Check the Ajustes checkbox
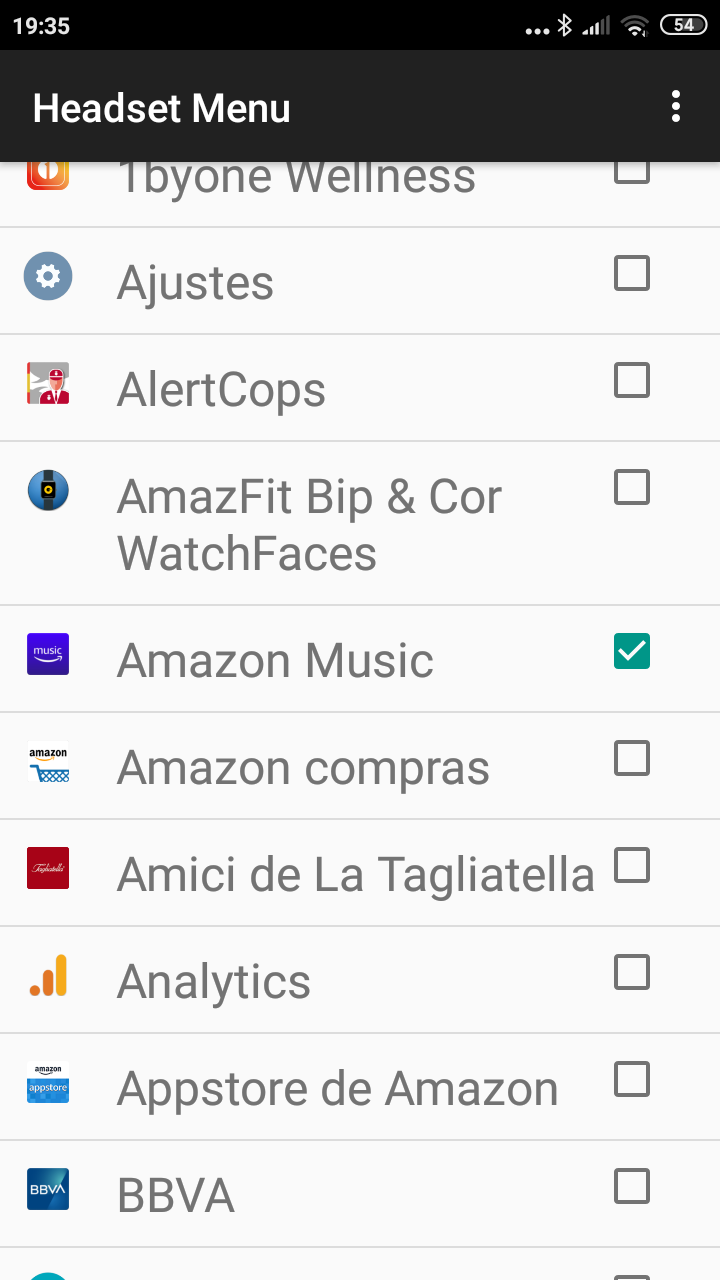 [x=632, y=273]
